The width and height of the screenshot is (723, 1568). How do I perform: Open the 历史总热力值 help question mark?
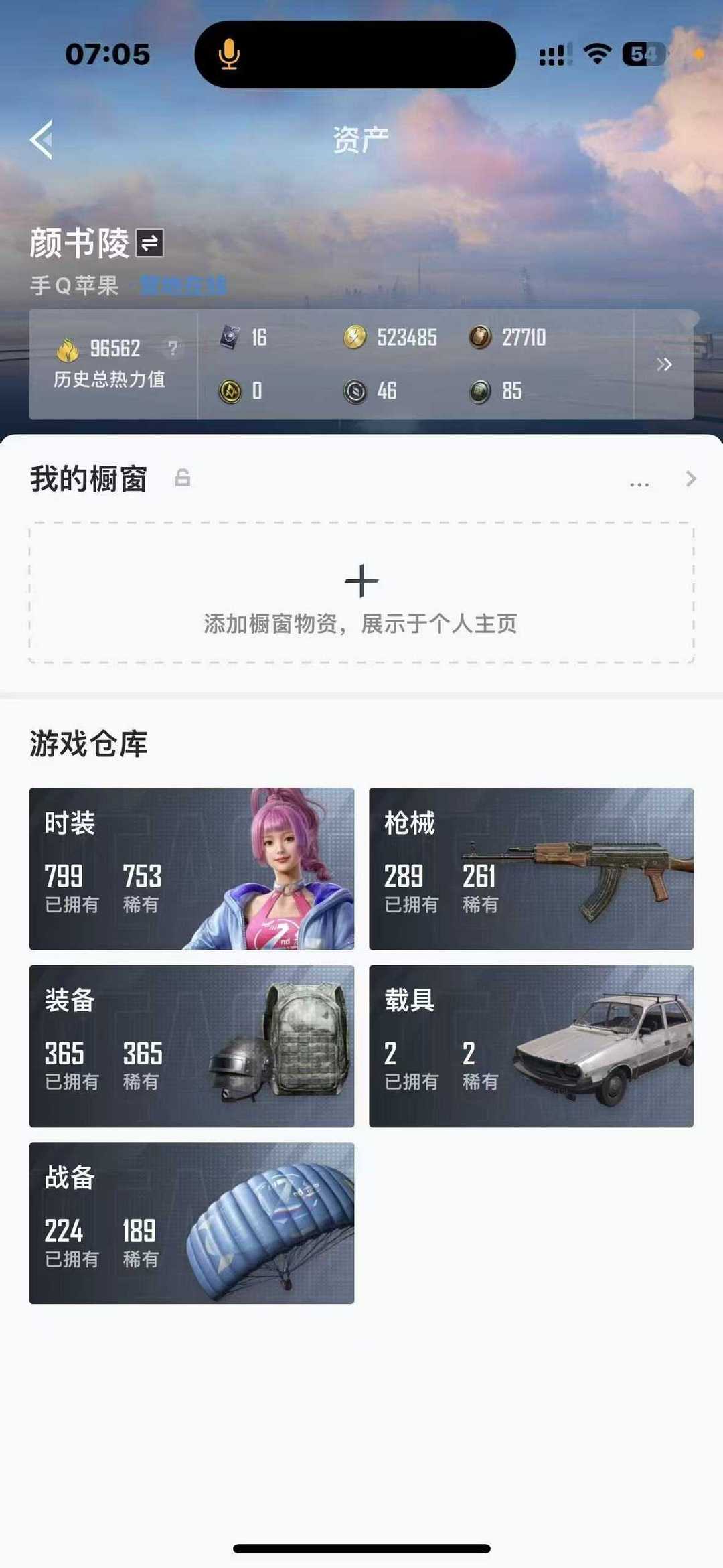[x=173, y=348]
